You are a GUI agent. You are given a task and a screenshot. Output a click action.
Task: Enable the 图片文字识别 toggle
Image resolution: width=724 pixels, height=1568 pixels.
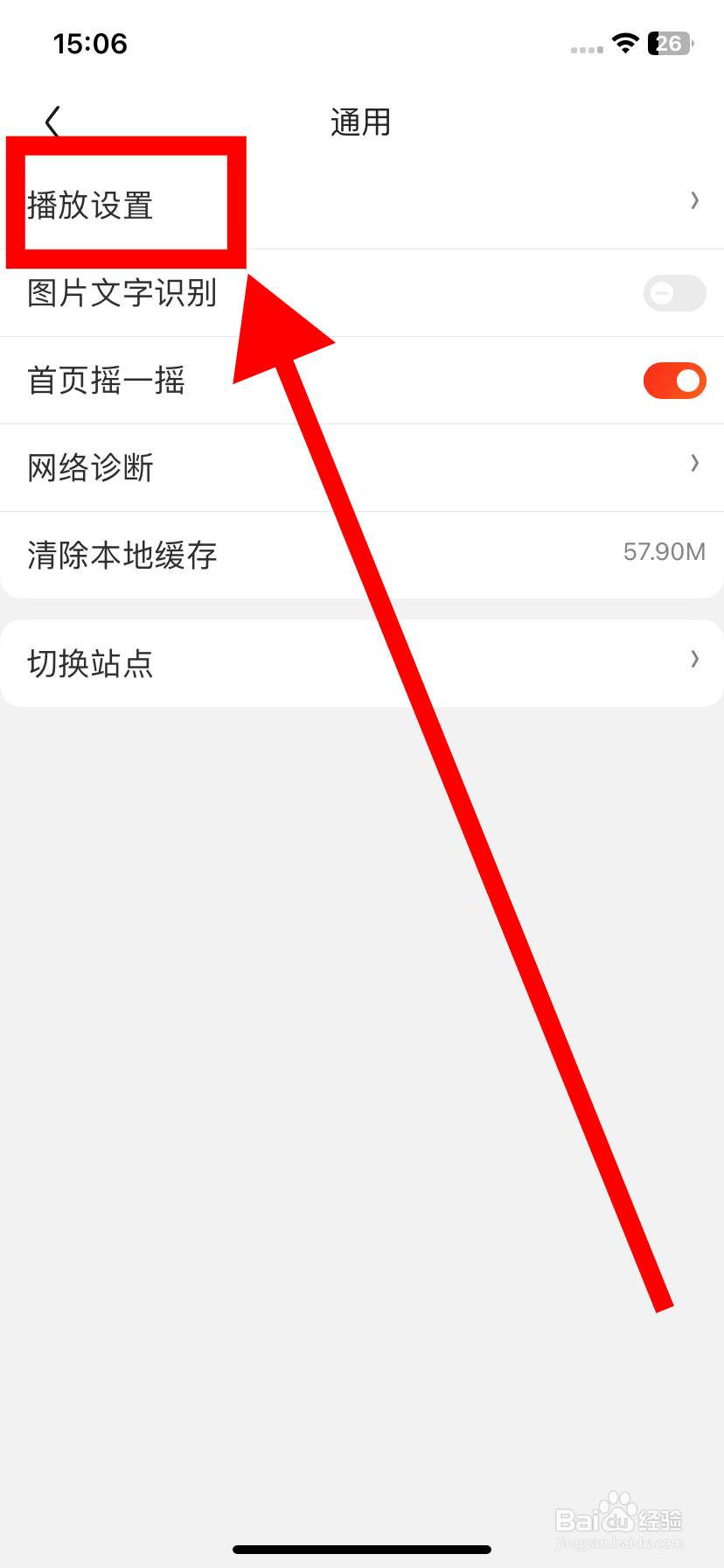click(673, 293)
